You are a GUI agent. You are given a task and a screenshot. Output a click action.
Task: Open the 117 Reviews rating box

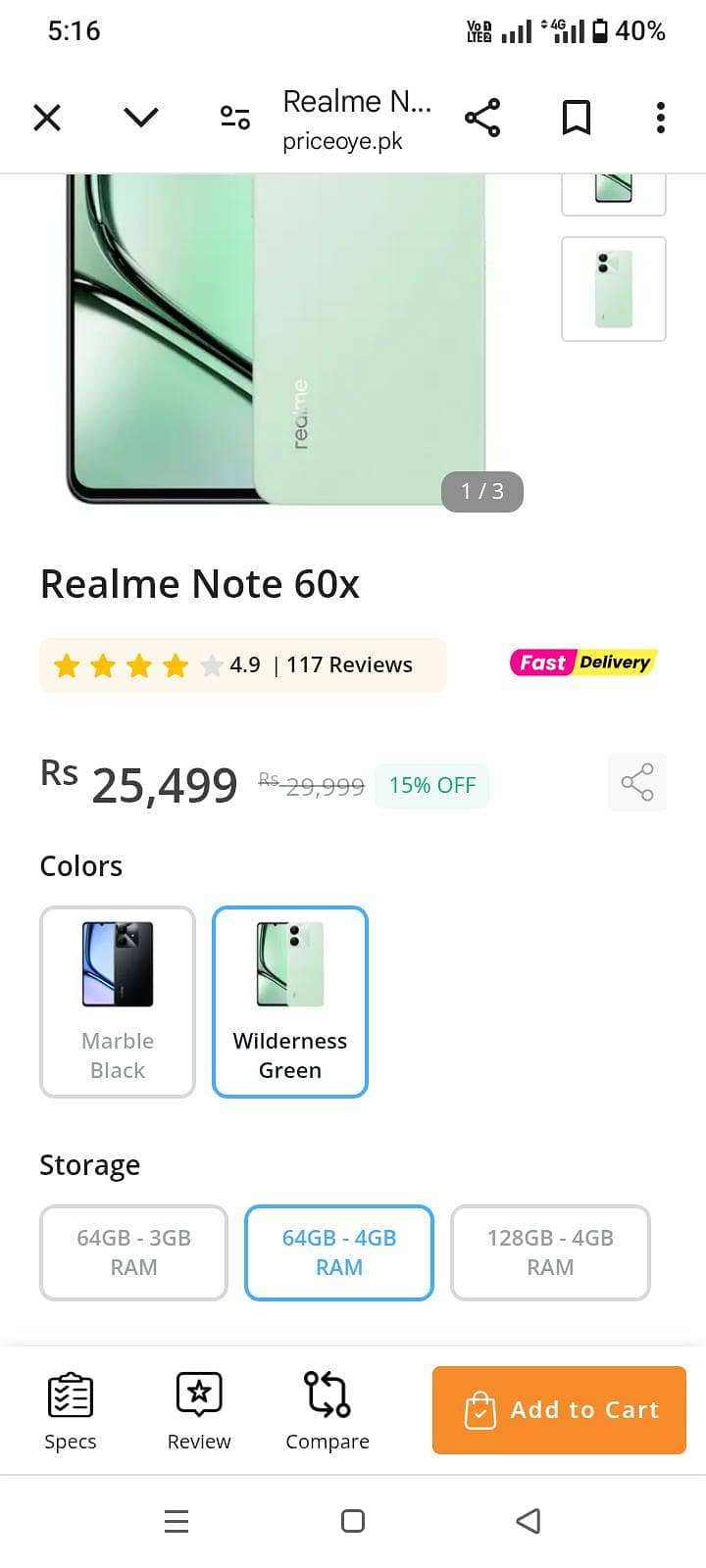pyautogui.click(x=242, y=665)
